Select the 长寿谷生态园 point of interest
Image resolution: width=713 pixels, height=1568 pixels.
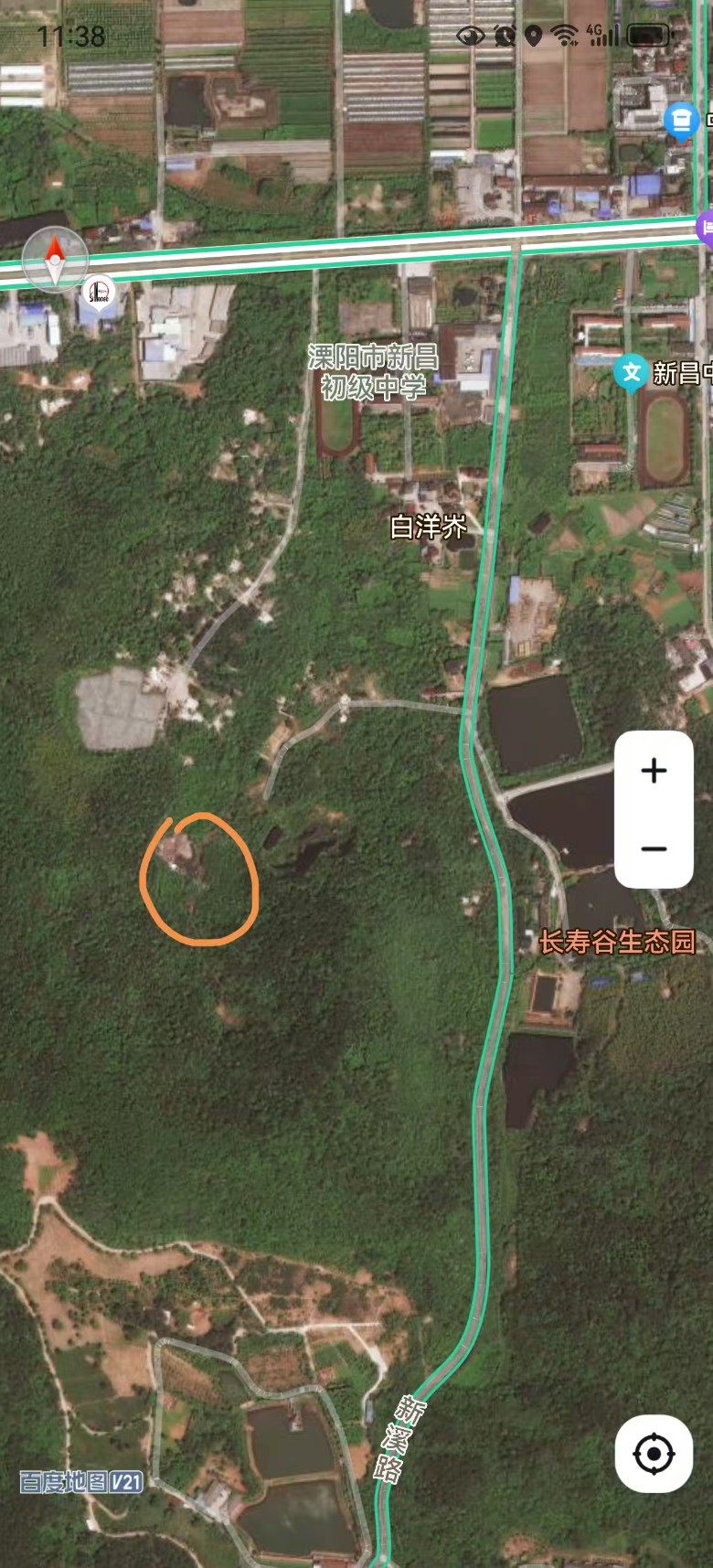pyautogui.click(x=617, y=942)
